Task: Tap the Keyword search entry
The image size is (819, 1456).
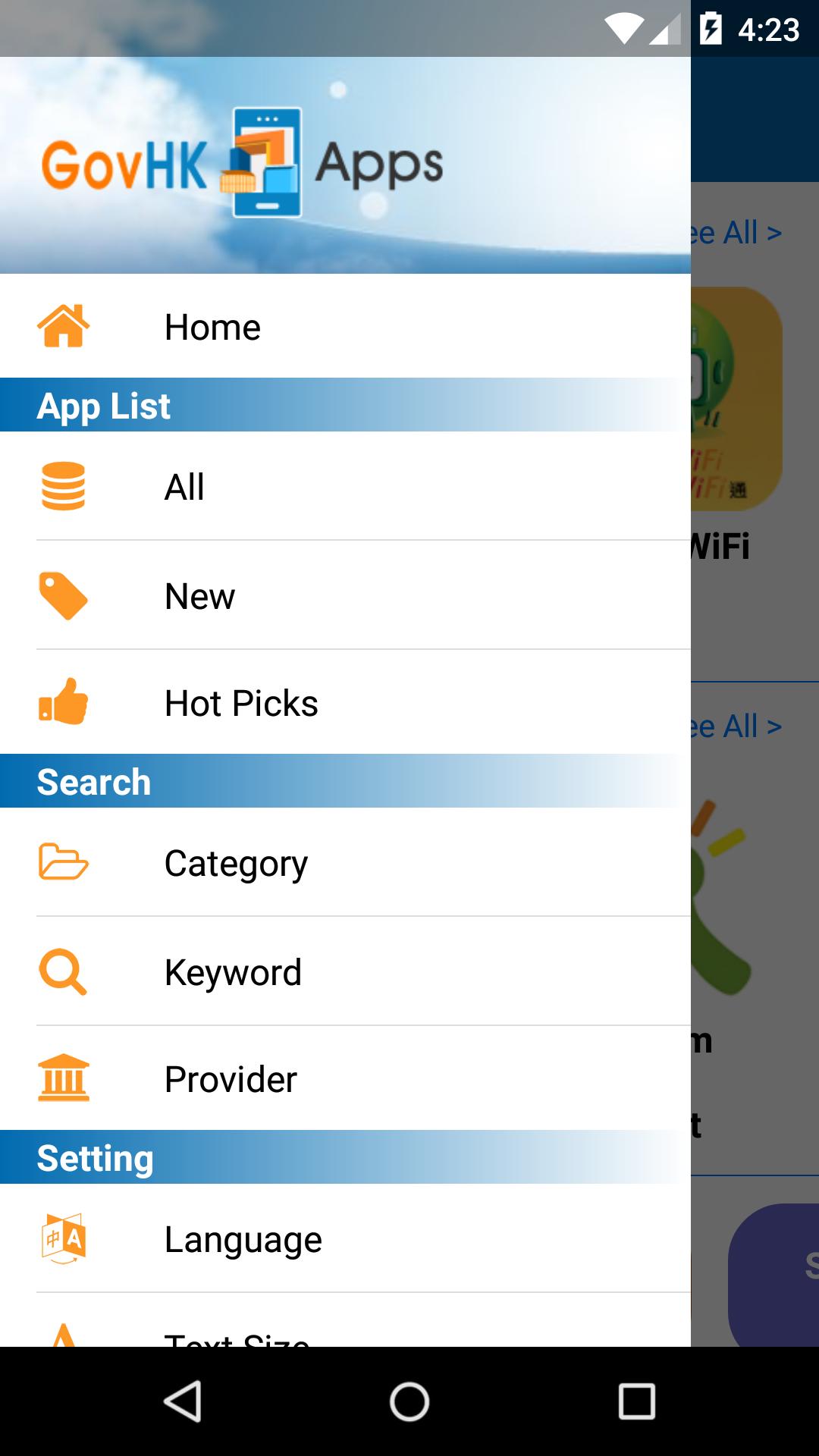Action: point(233,971)
